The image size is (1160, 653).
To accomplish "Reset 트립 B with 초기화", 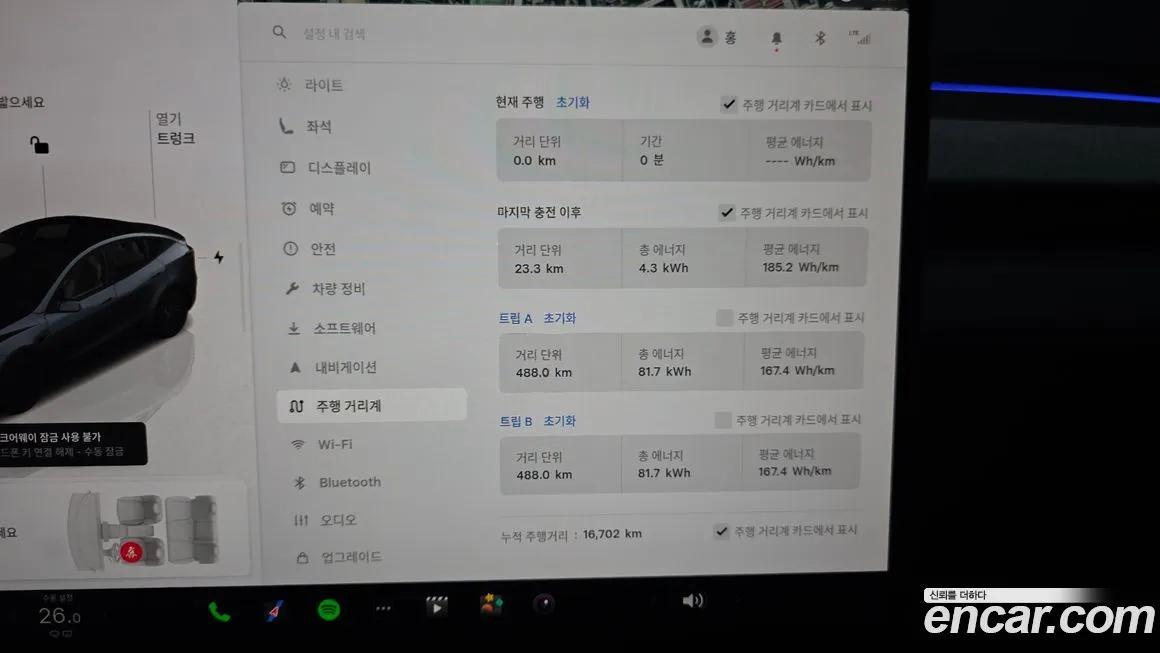I will 560,421.
